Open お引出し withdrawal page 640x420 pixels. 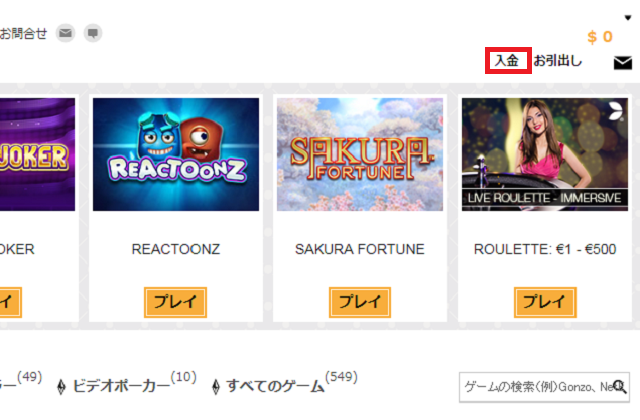point(558,60)
